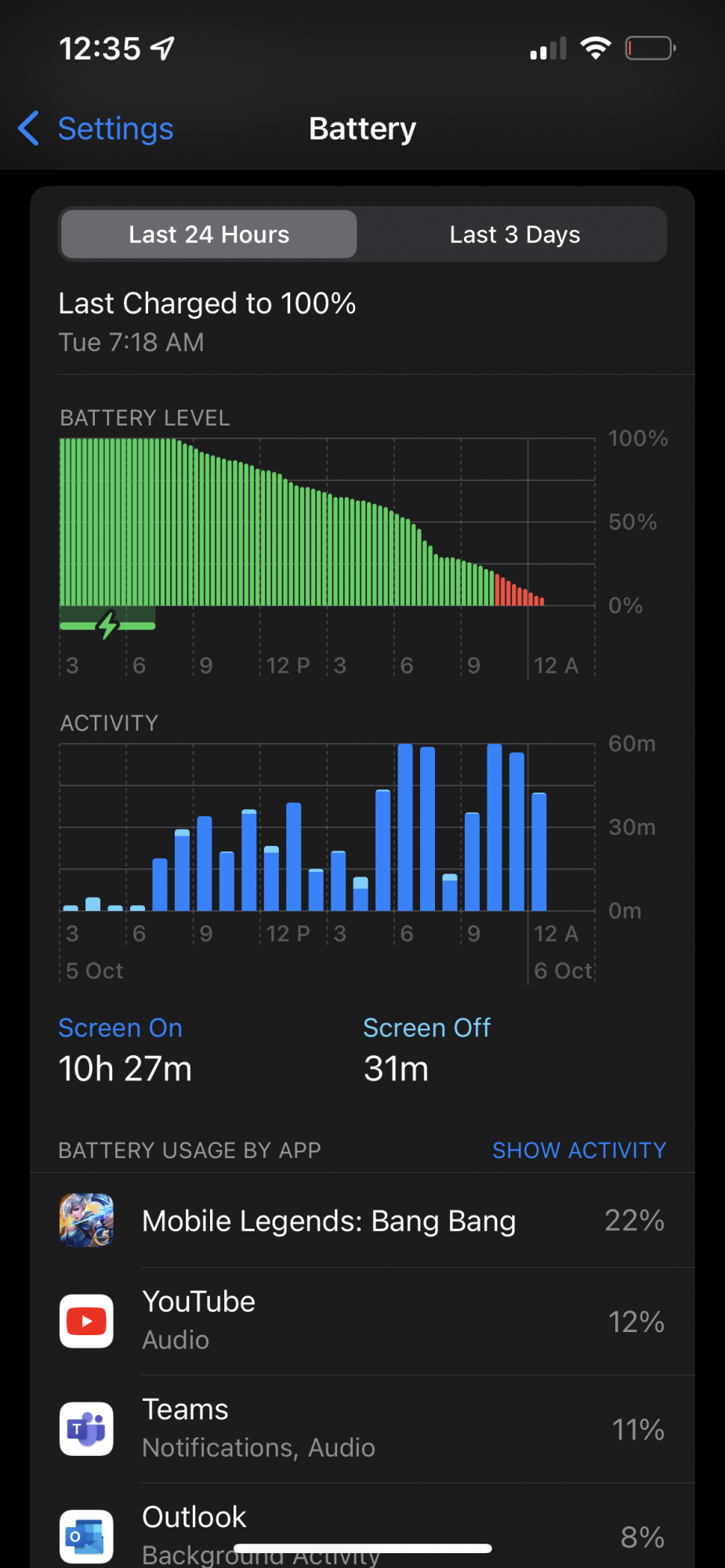
Task: Go back to Settings
Action: click(96, 129)
